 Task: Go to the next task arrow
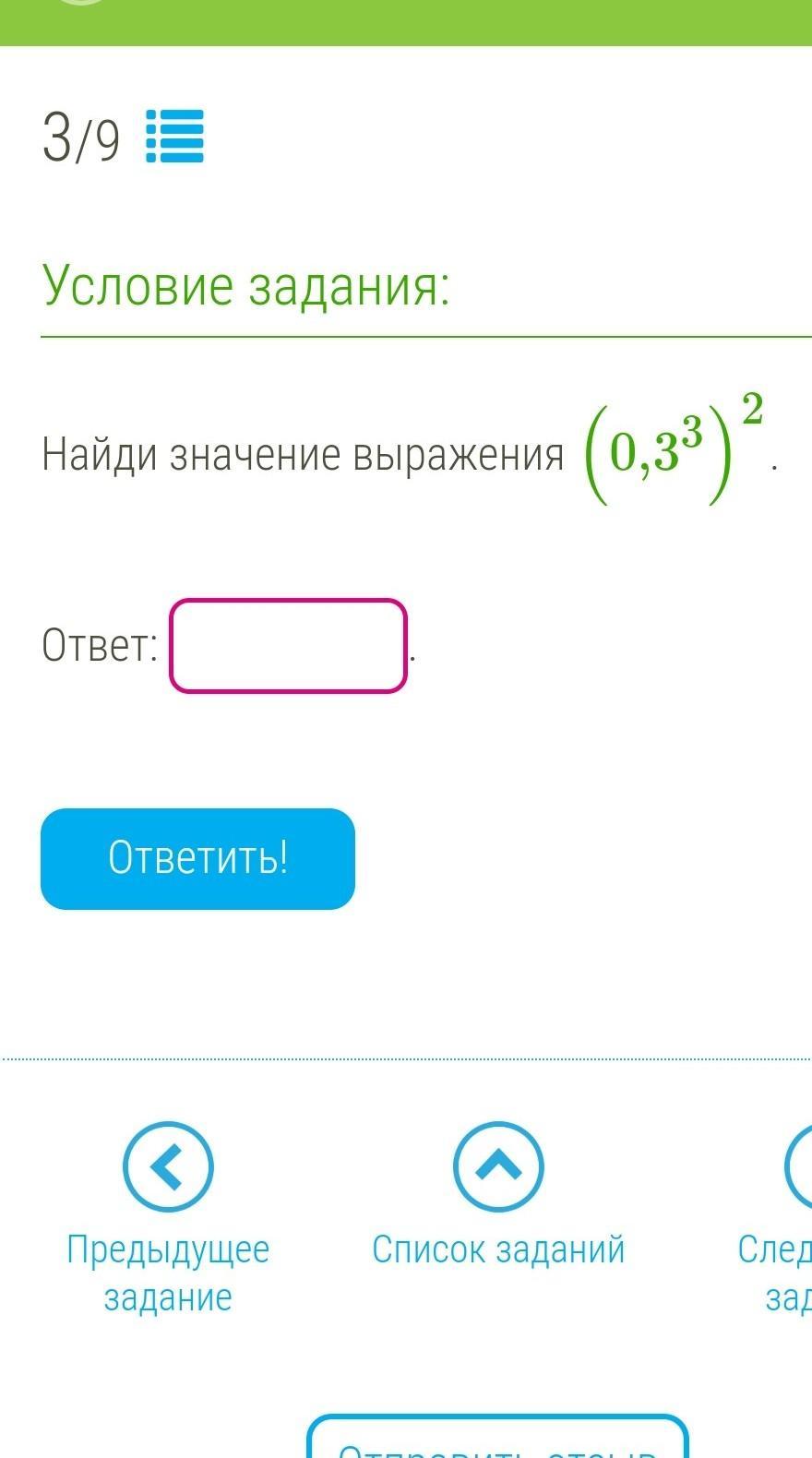[x=801, y=1167]
